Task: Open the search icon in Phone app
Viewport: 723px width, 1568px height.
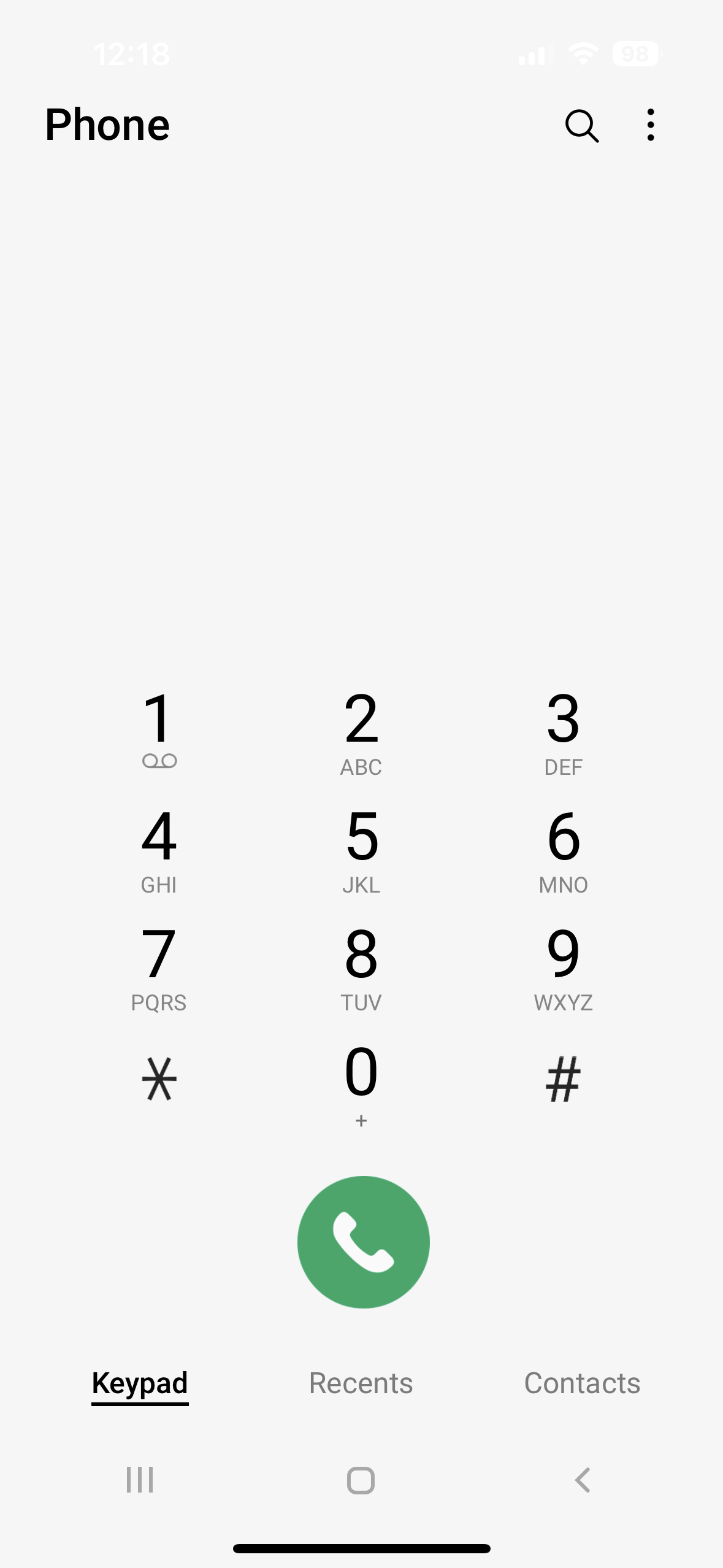Action: coord(582,125)
